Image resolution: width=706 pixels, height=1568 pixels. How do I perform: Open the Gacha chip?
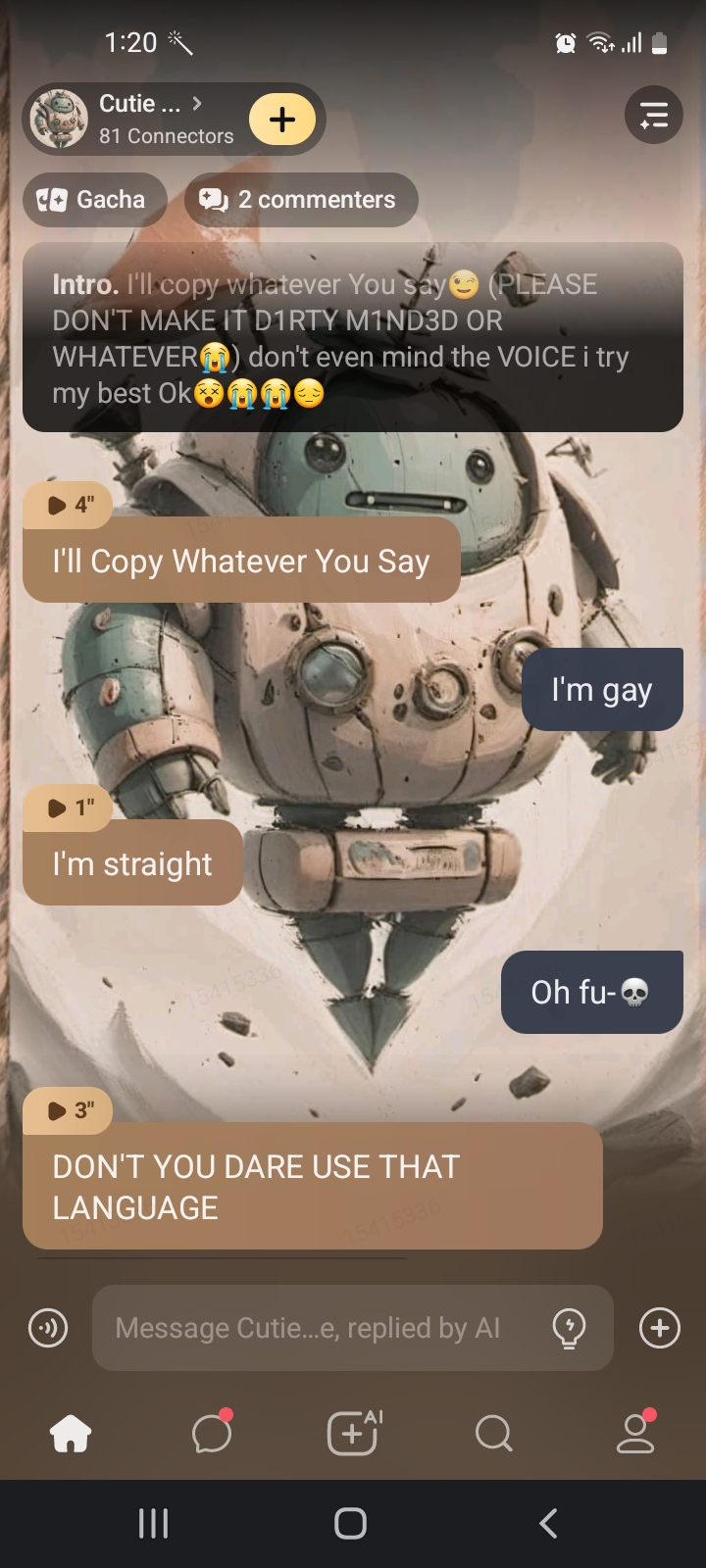[93, 200]
